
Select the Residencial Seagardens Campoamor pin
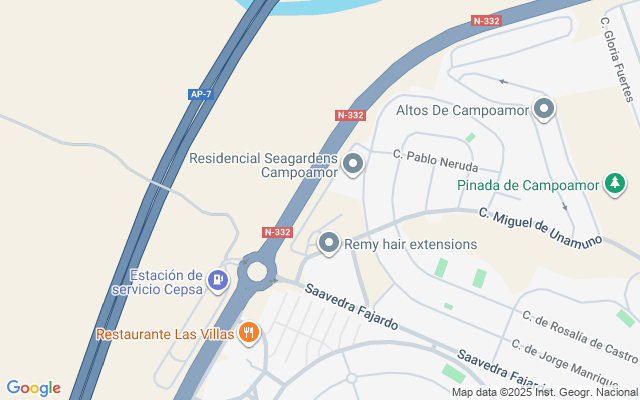tap(352, 164)
